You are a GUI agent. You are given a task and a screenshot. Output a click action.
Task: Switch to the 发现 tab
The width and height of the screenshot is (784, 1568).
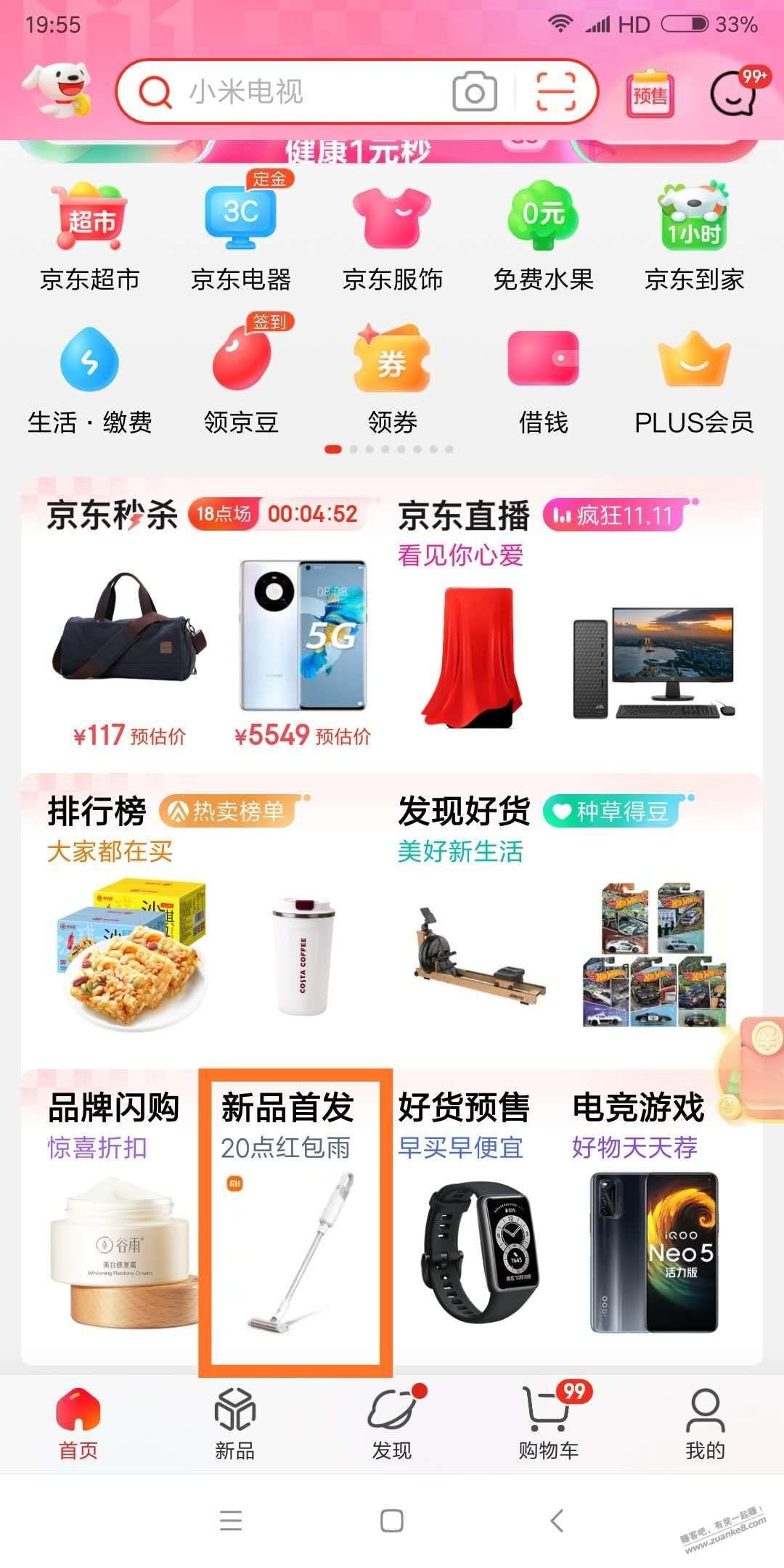point(392,1424)
